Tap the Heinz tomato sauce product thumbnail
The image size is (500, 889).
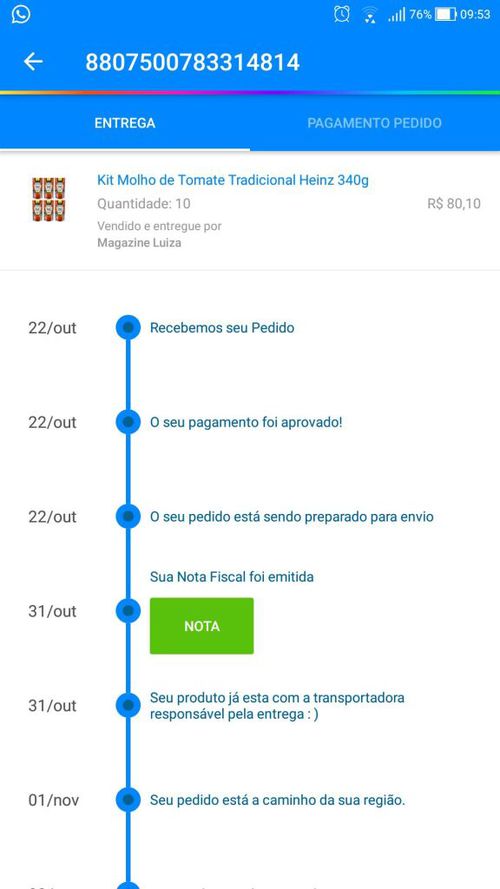tap(49, 199)
